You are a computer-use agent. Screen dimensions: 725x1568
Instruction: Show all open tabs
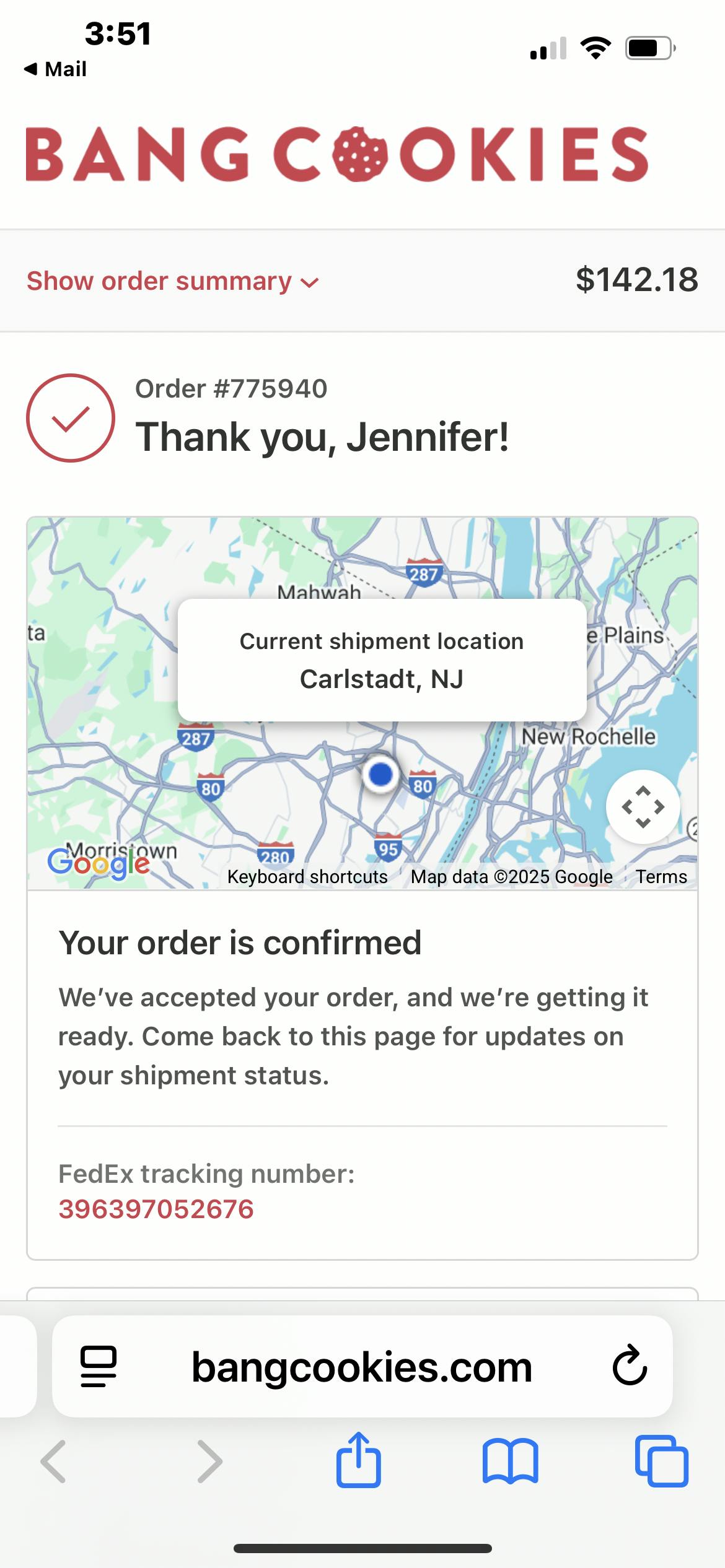coord(661,1461)
